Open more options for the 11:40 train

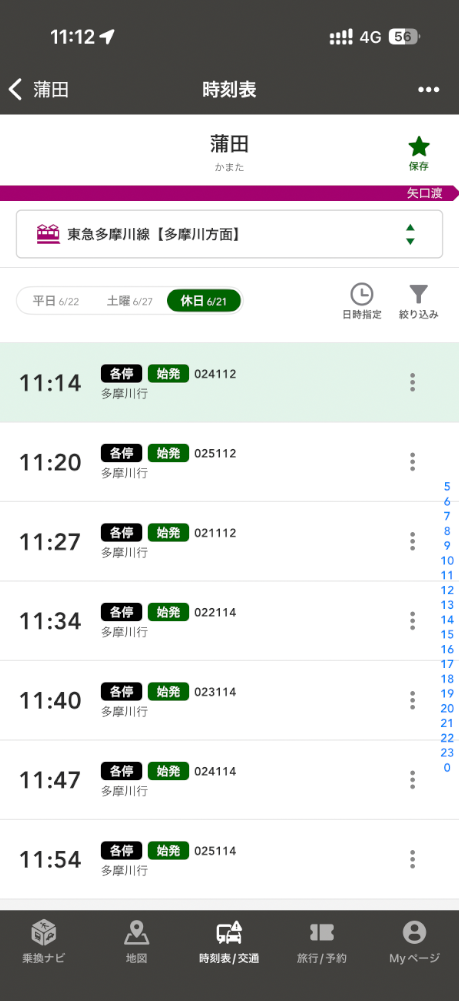coord(412,700)
